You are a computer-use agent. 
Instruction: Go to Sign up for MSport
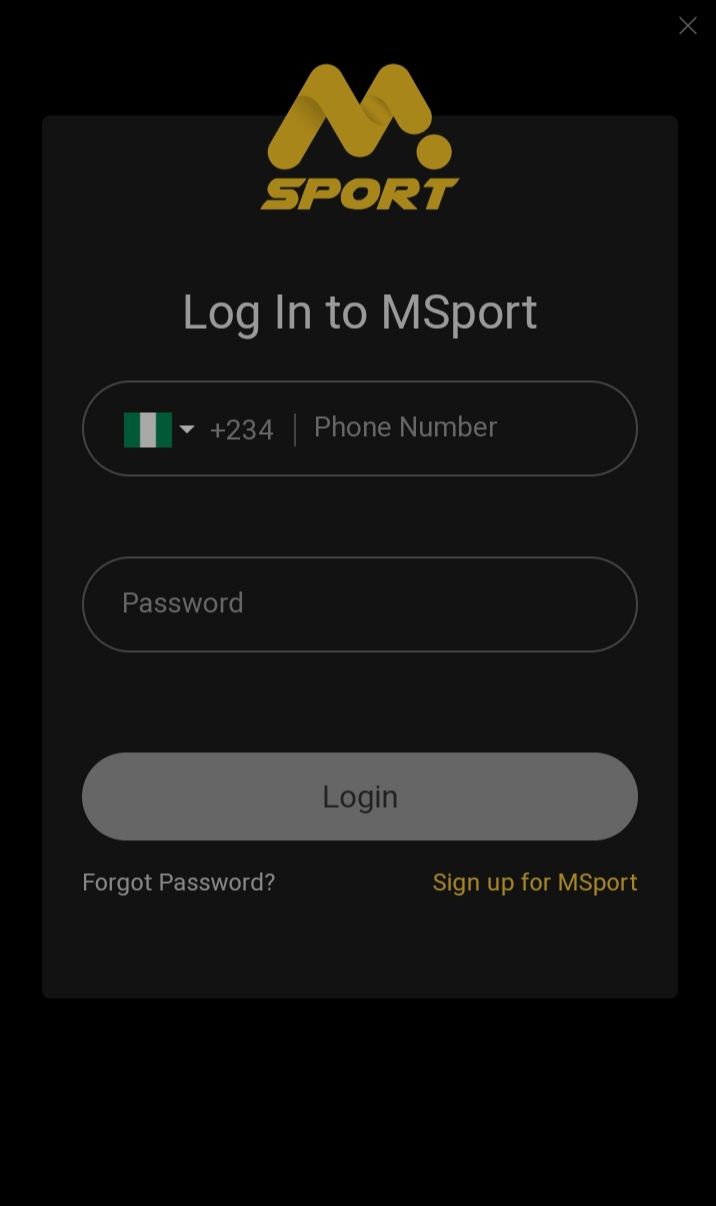pos(535,882)
